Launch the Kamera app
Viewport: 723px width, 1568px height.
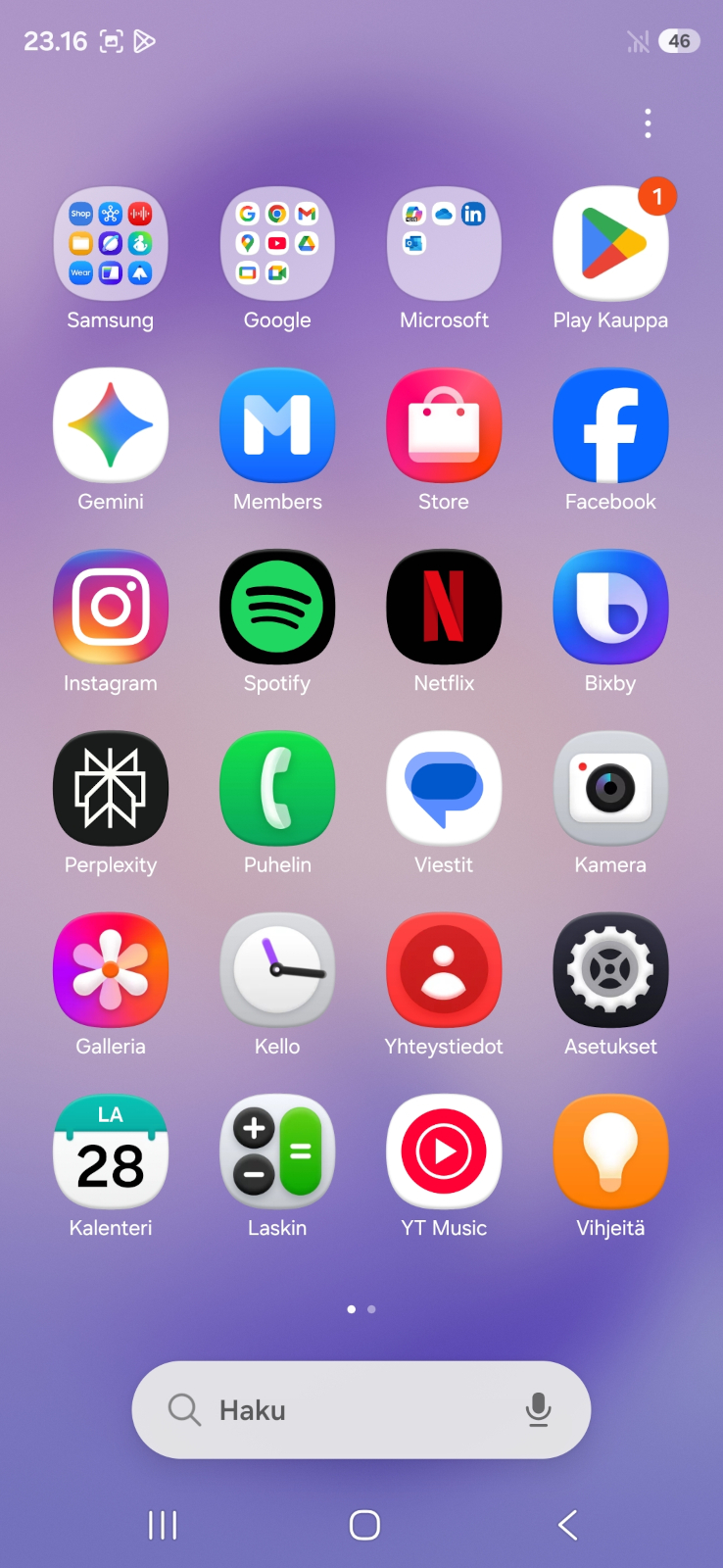click(610, 789)
